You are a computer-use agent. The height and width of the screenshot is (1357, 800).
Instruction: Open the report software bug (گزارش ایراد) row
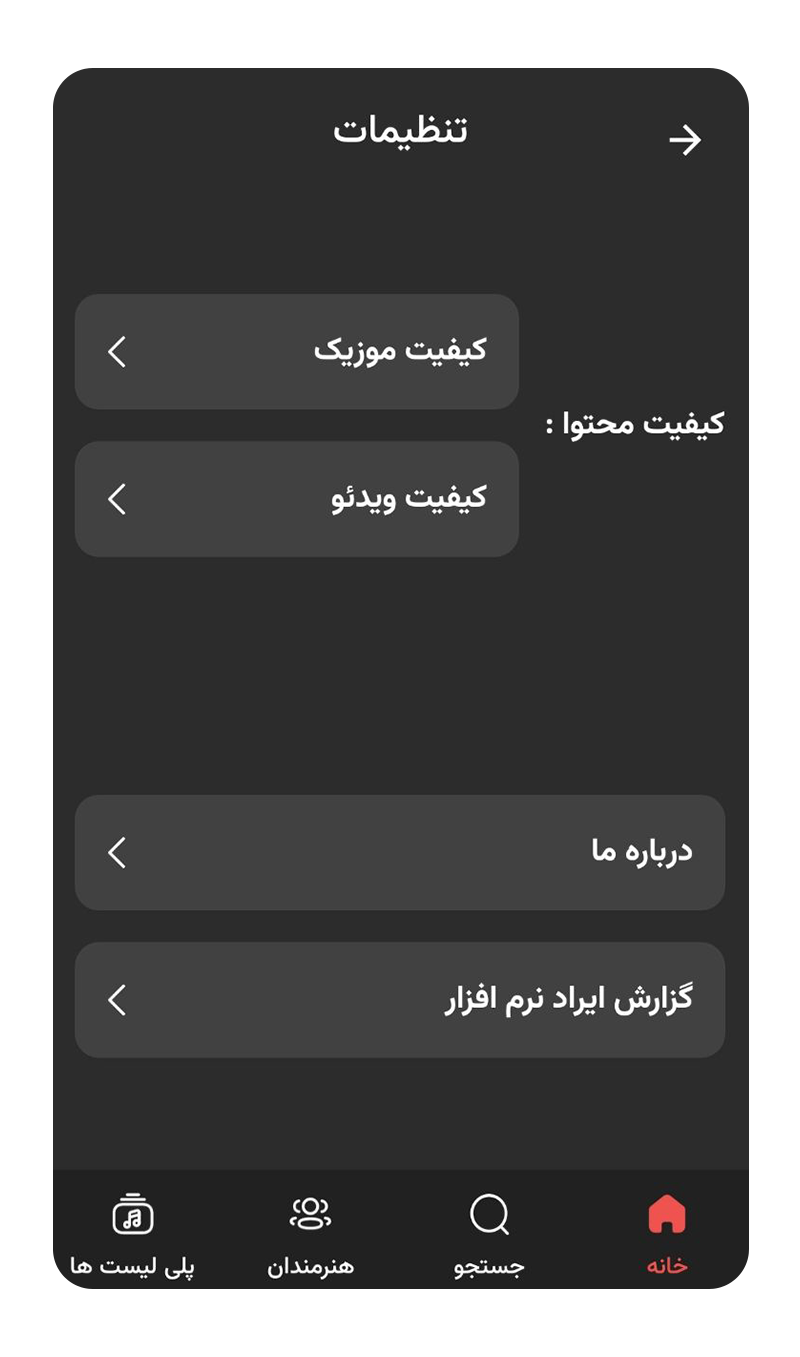tap(399, 999)
